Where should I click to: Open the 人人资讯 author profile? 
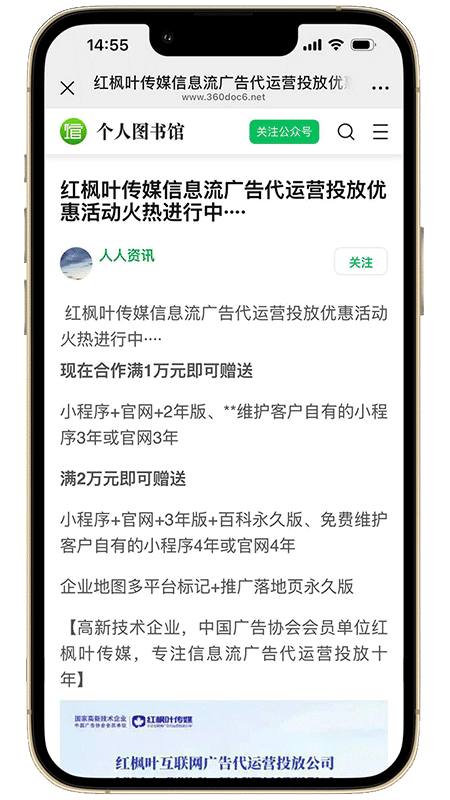tap(127, 255)
